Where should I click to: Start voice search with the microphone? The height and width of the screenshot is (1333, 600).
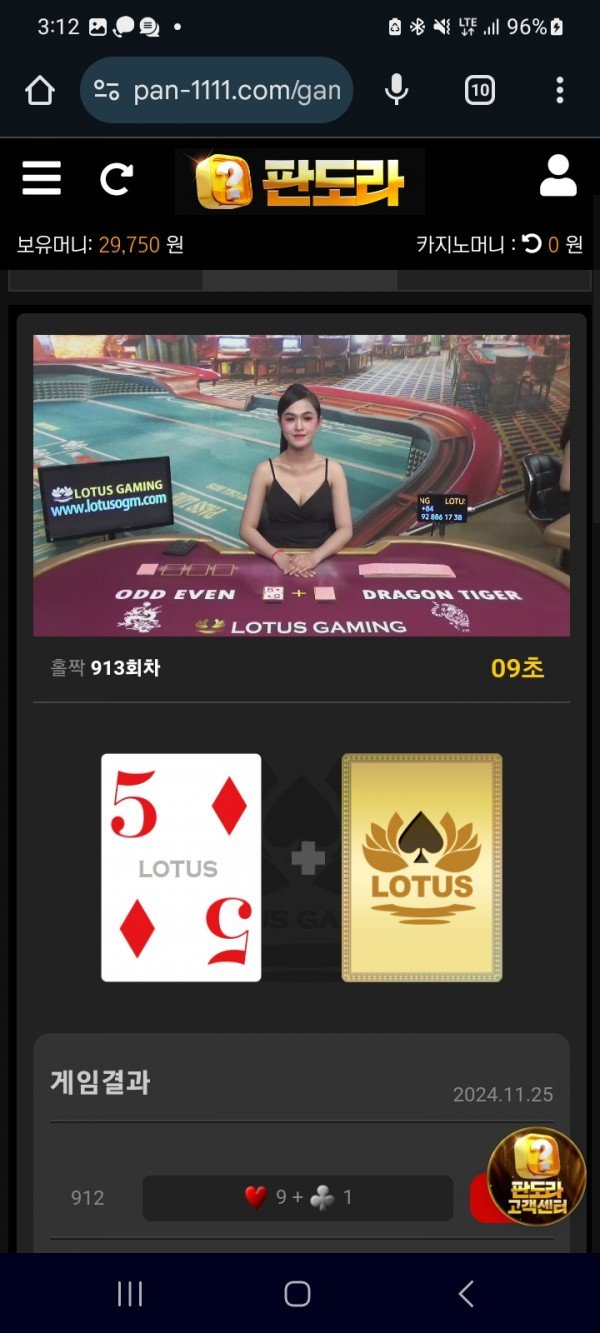(x=397, y=91)
